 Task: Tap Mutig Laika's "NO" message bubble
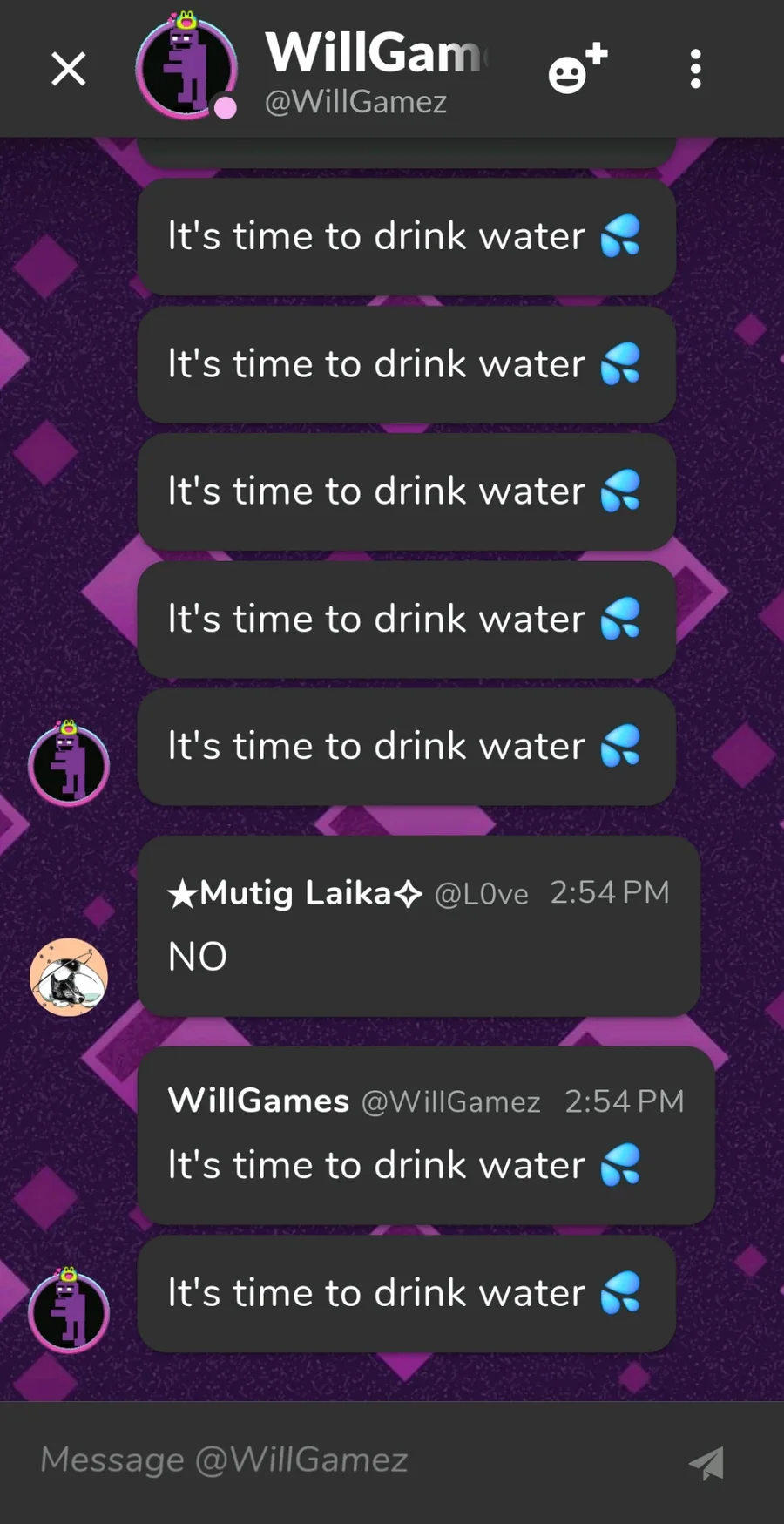click(x=419, y=926)
